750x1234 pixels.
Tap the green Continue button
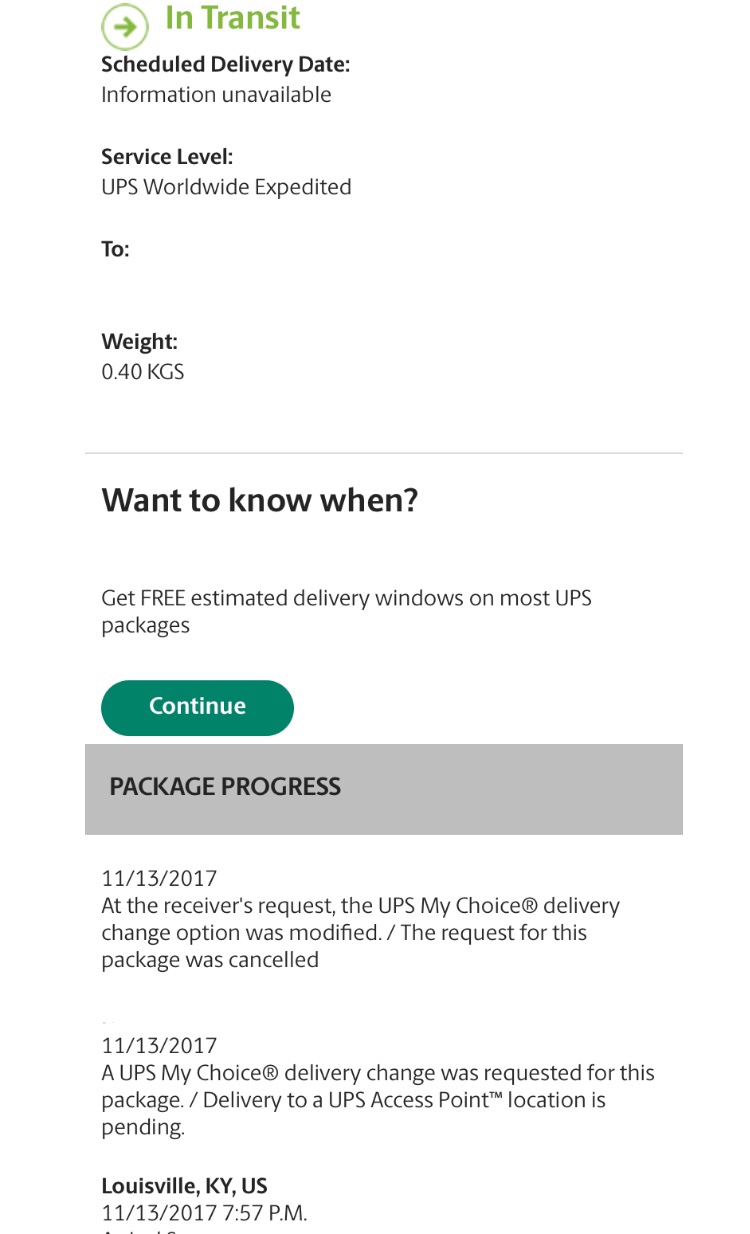pos(197,707)
